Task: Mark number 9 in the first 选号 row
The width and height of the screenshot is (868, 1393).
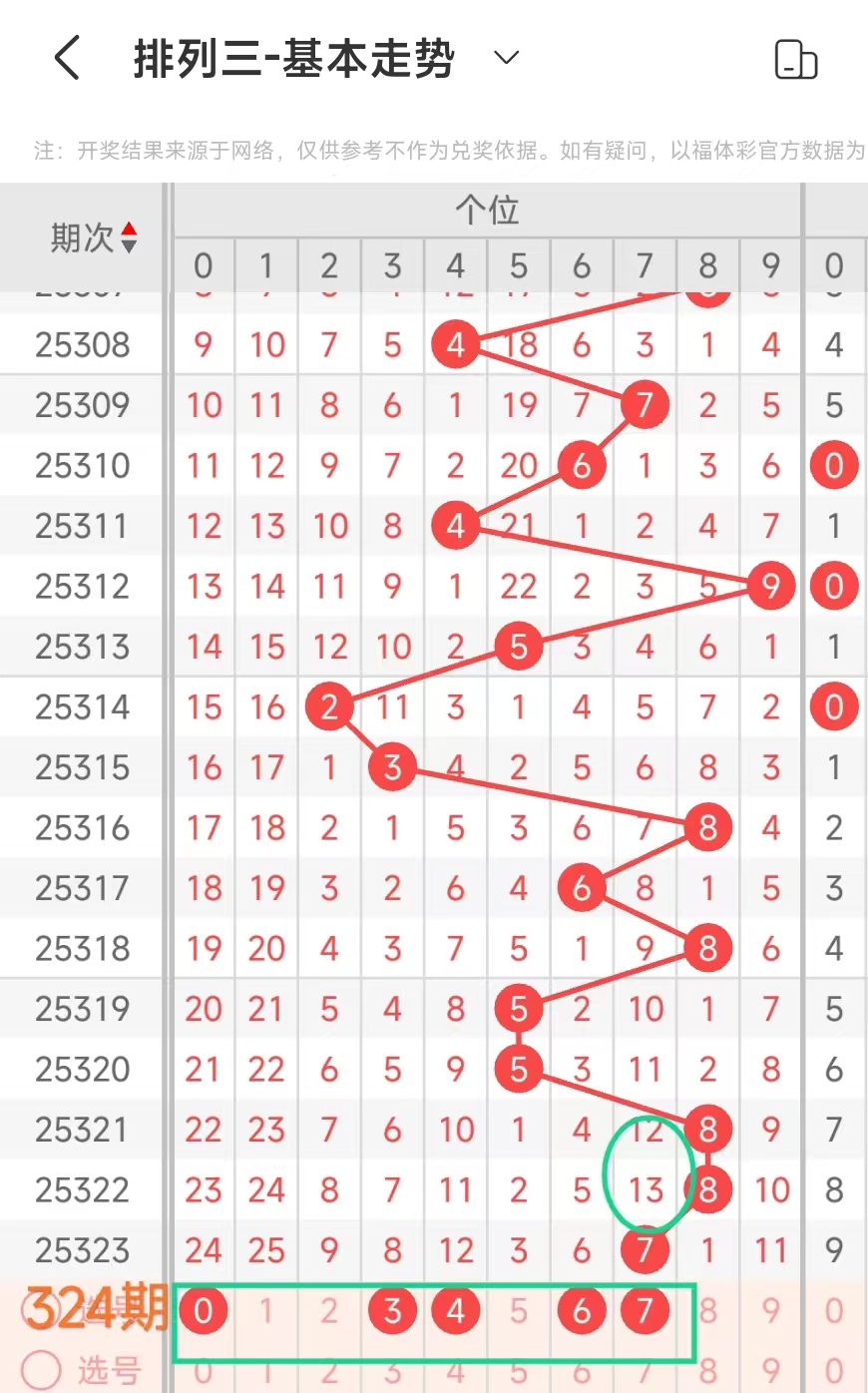Action: coord(771,1310)
